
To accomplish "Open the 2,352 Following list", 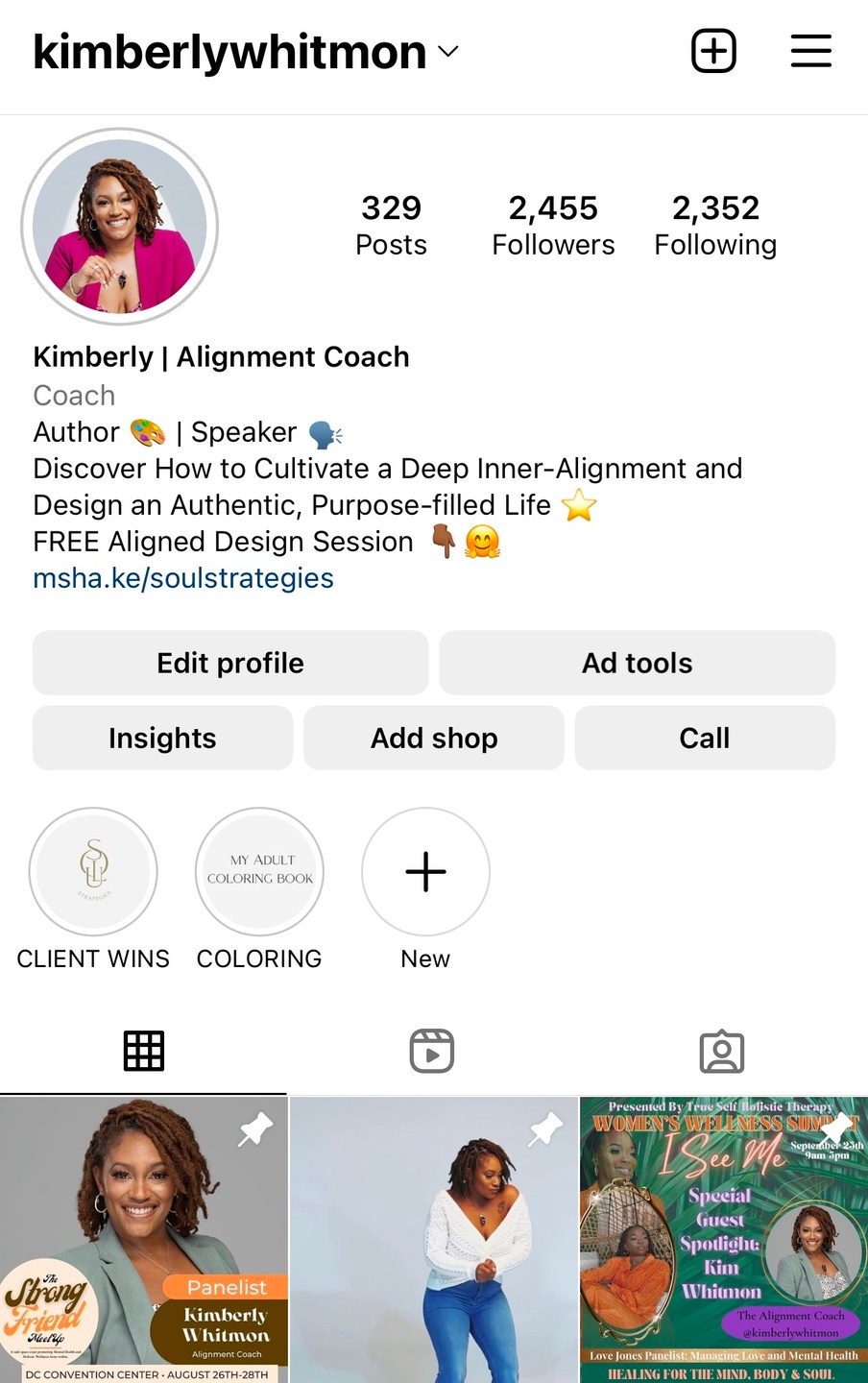I will 715,226.
